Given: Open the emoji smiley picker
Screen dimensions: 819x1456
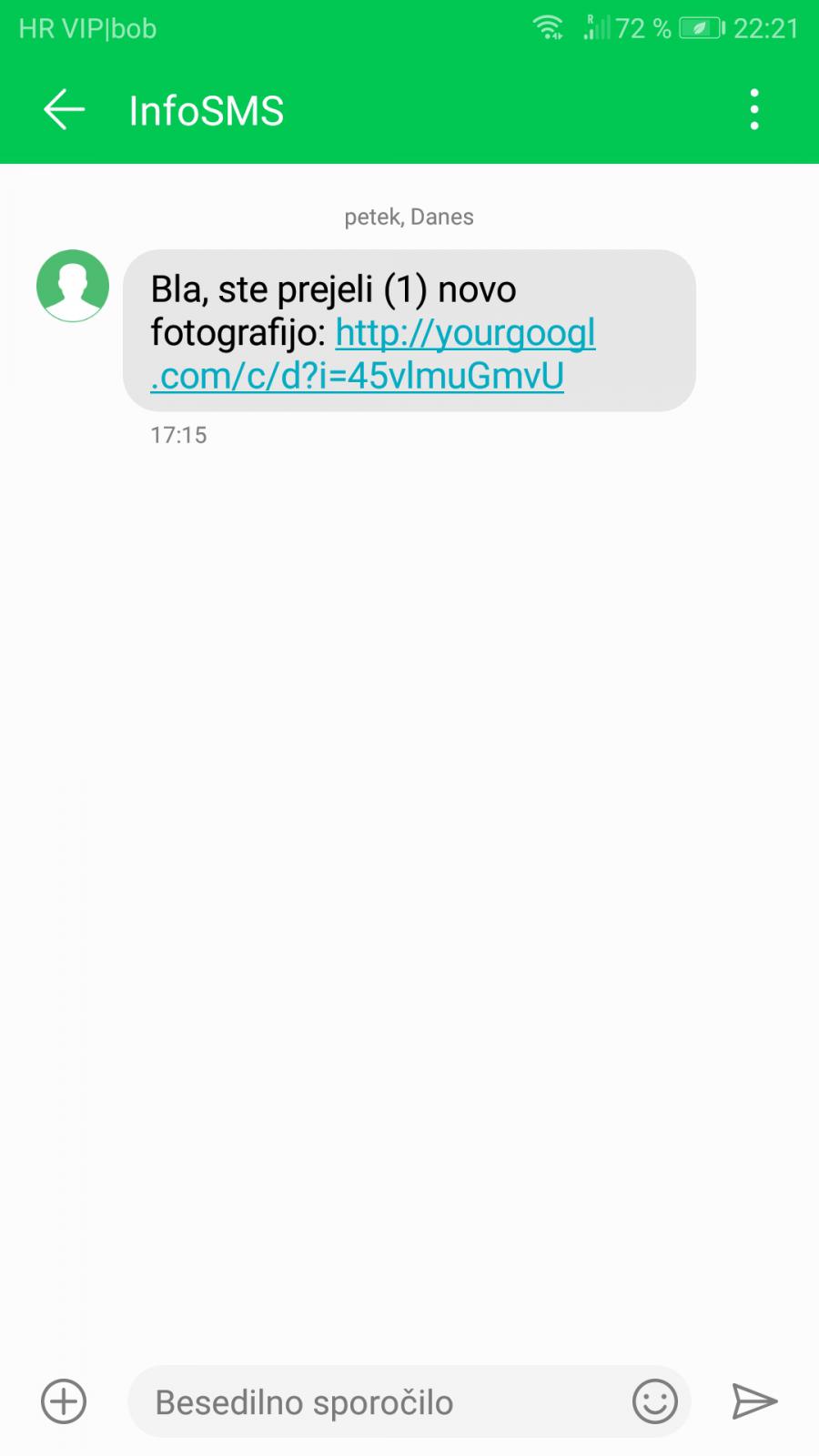Looking at the screenshot, I should 655,1401.
